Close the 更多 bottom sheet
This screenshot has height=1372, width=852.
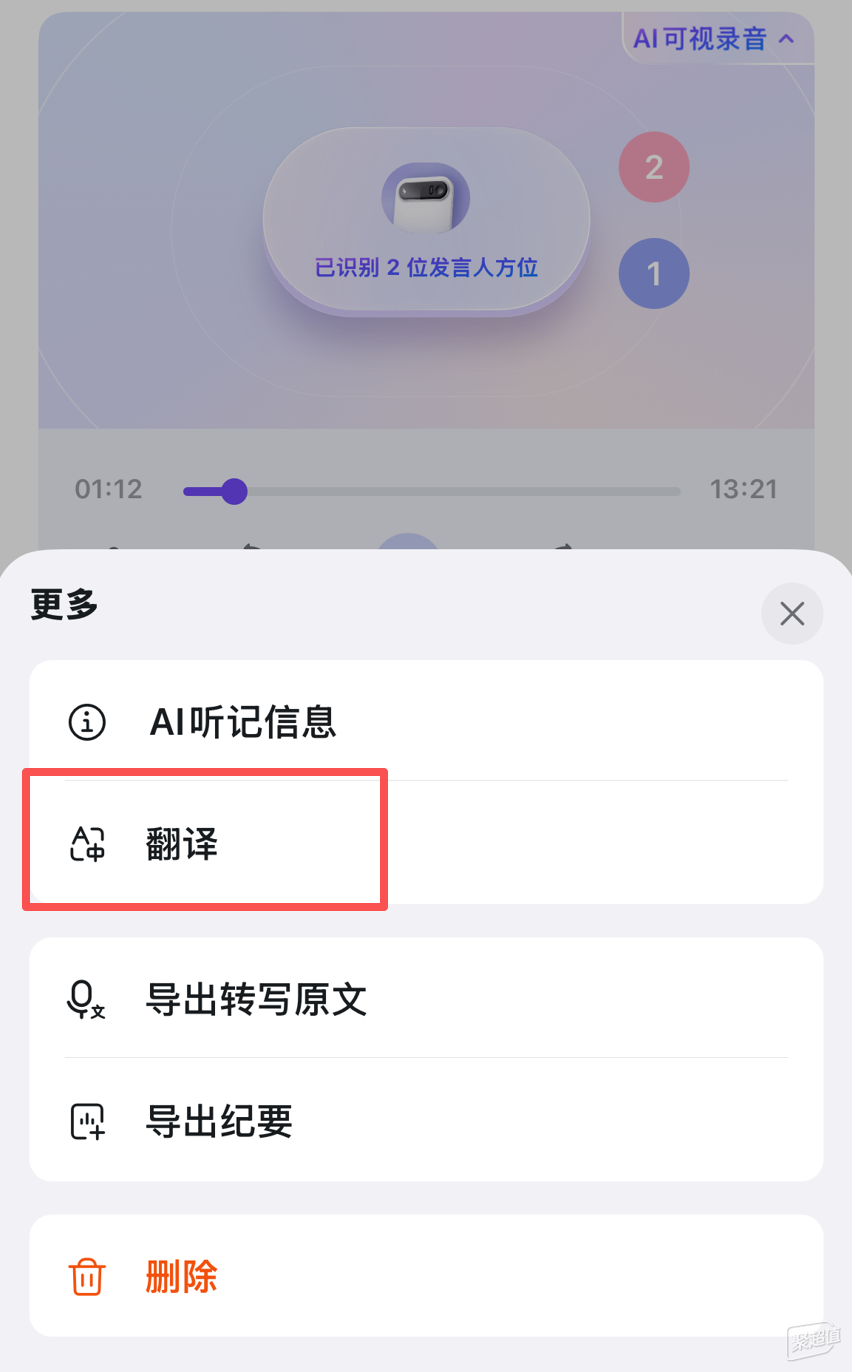[792, 613]
